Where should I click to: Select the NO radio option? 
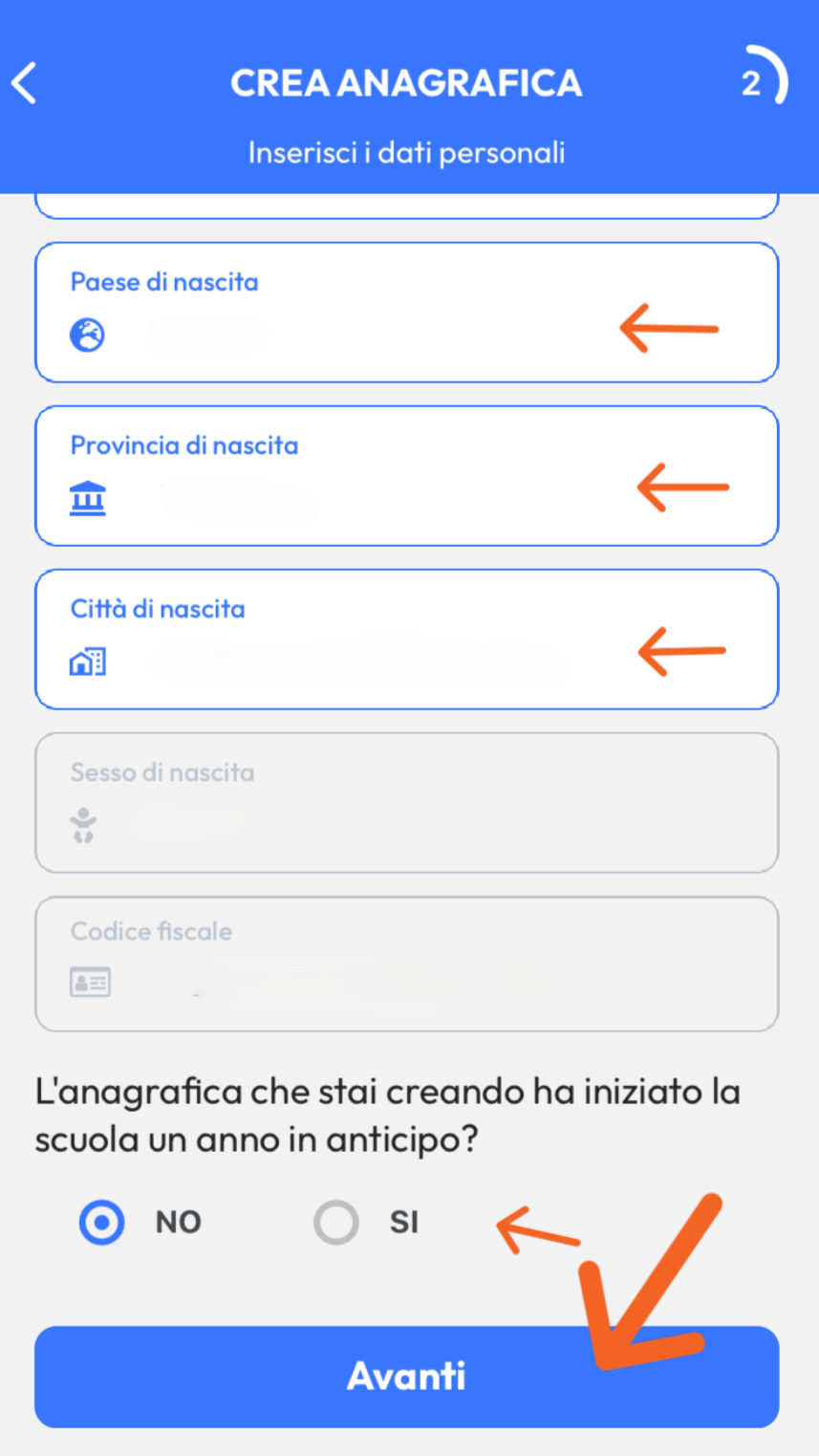(102, 1222)
